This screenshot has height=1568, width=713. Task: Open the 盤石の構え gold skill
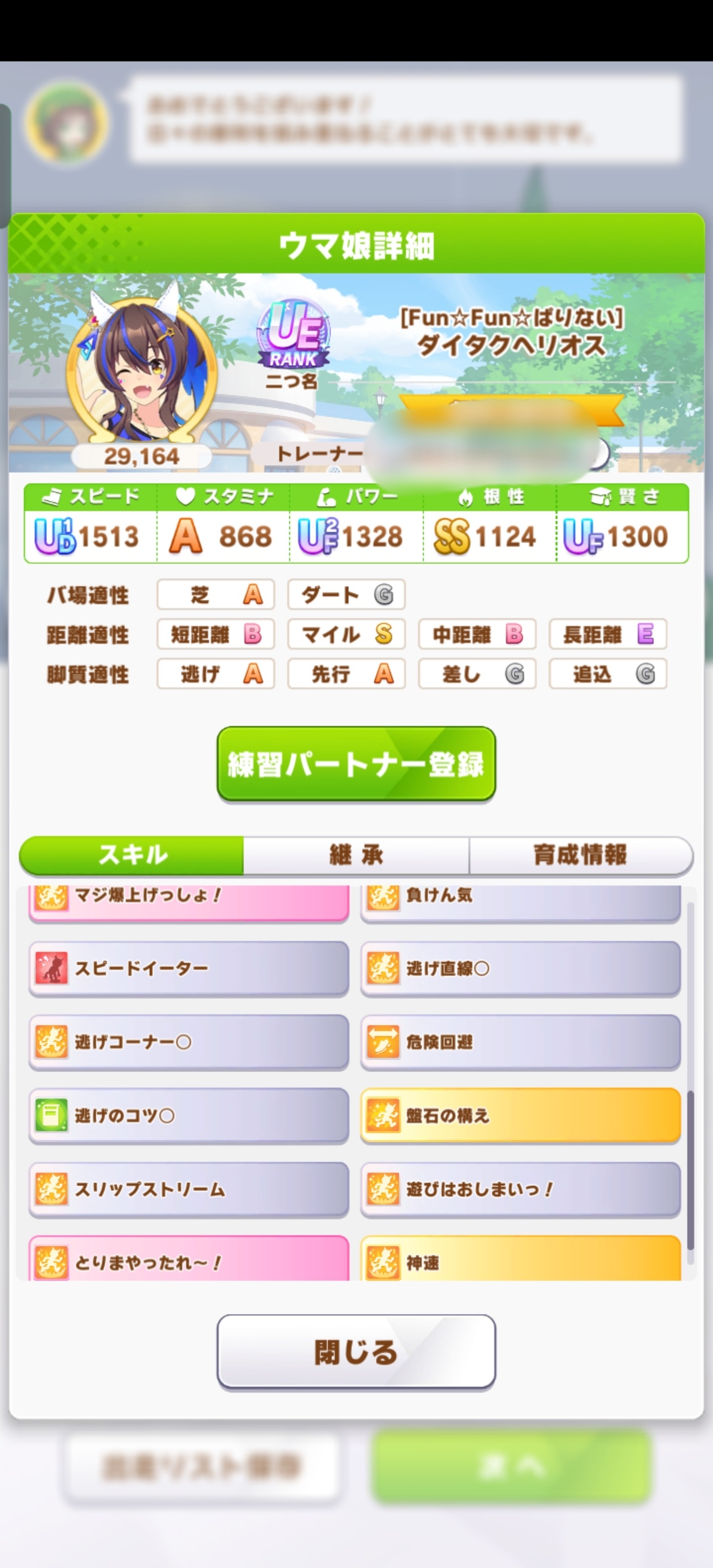point(520,1116)
